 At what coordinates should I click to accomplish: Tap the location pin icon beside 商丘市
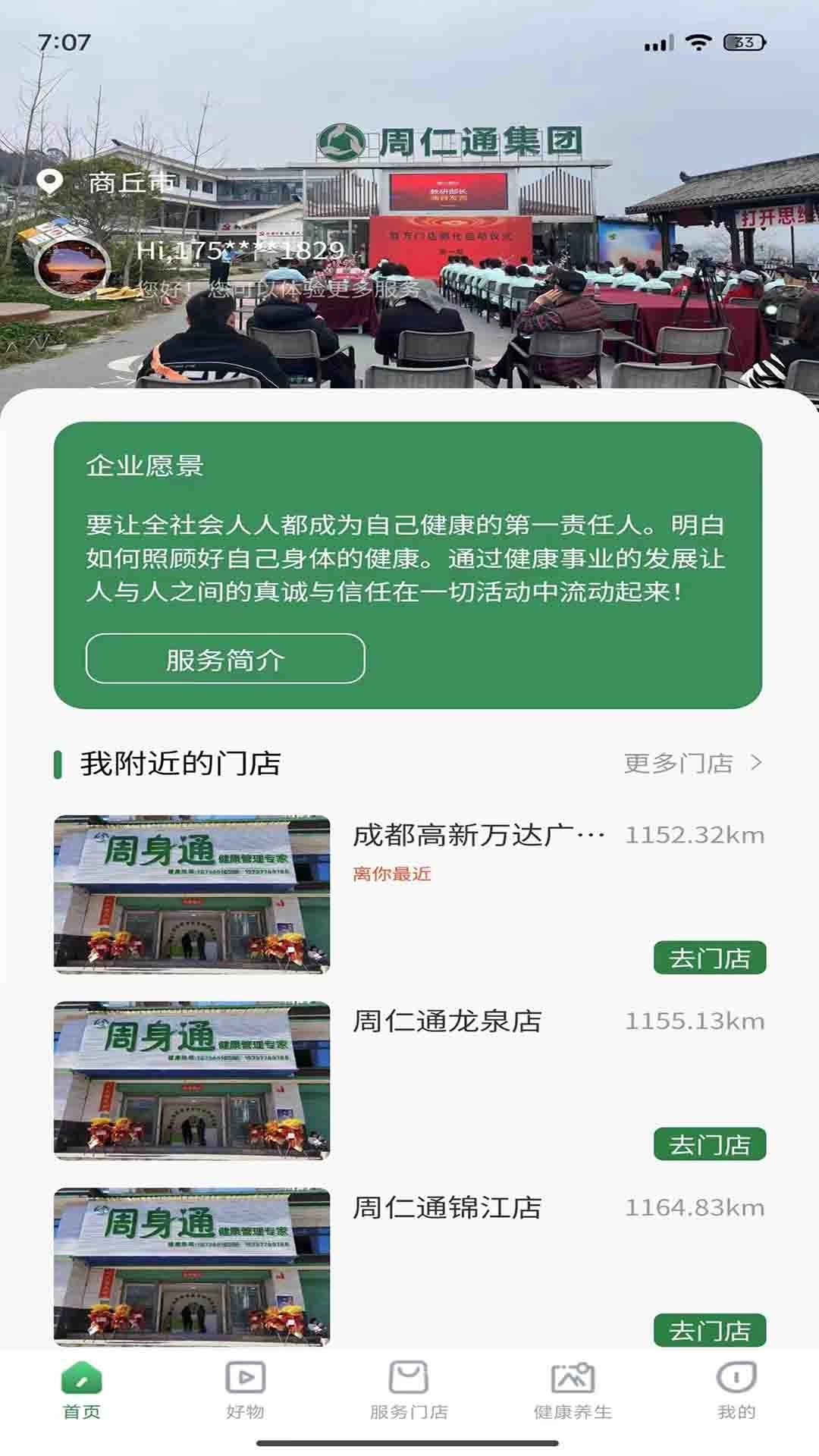click(51, 182)
